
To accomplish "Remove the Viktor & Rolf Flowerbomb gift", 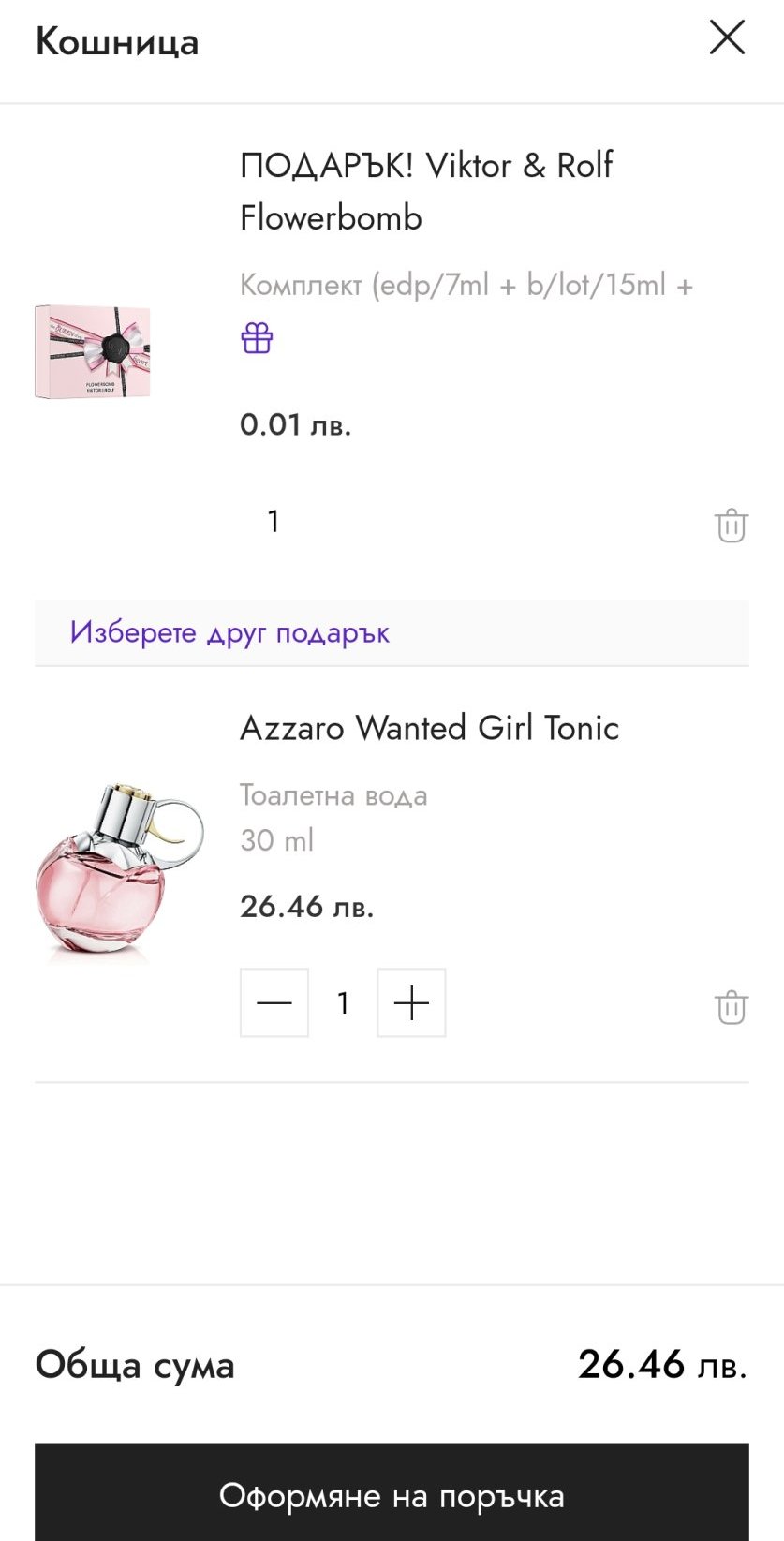I will (x=731, y=526).
